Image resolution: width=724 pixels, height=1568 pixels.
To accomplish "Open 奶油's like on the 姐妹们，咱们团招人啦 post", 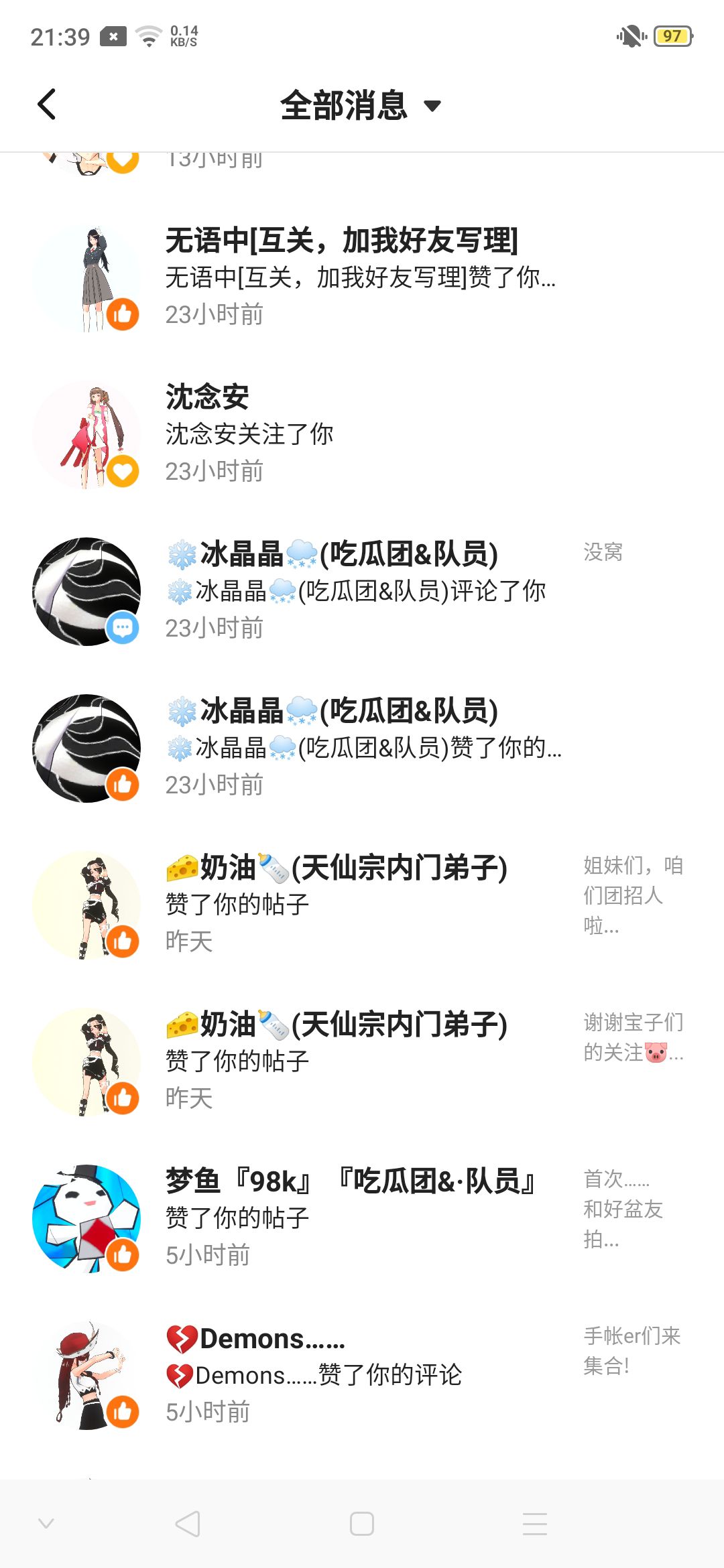I will click(x=362, y=905).
